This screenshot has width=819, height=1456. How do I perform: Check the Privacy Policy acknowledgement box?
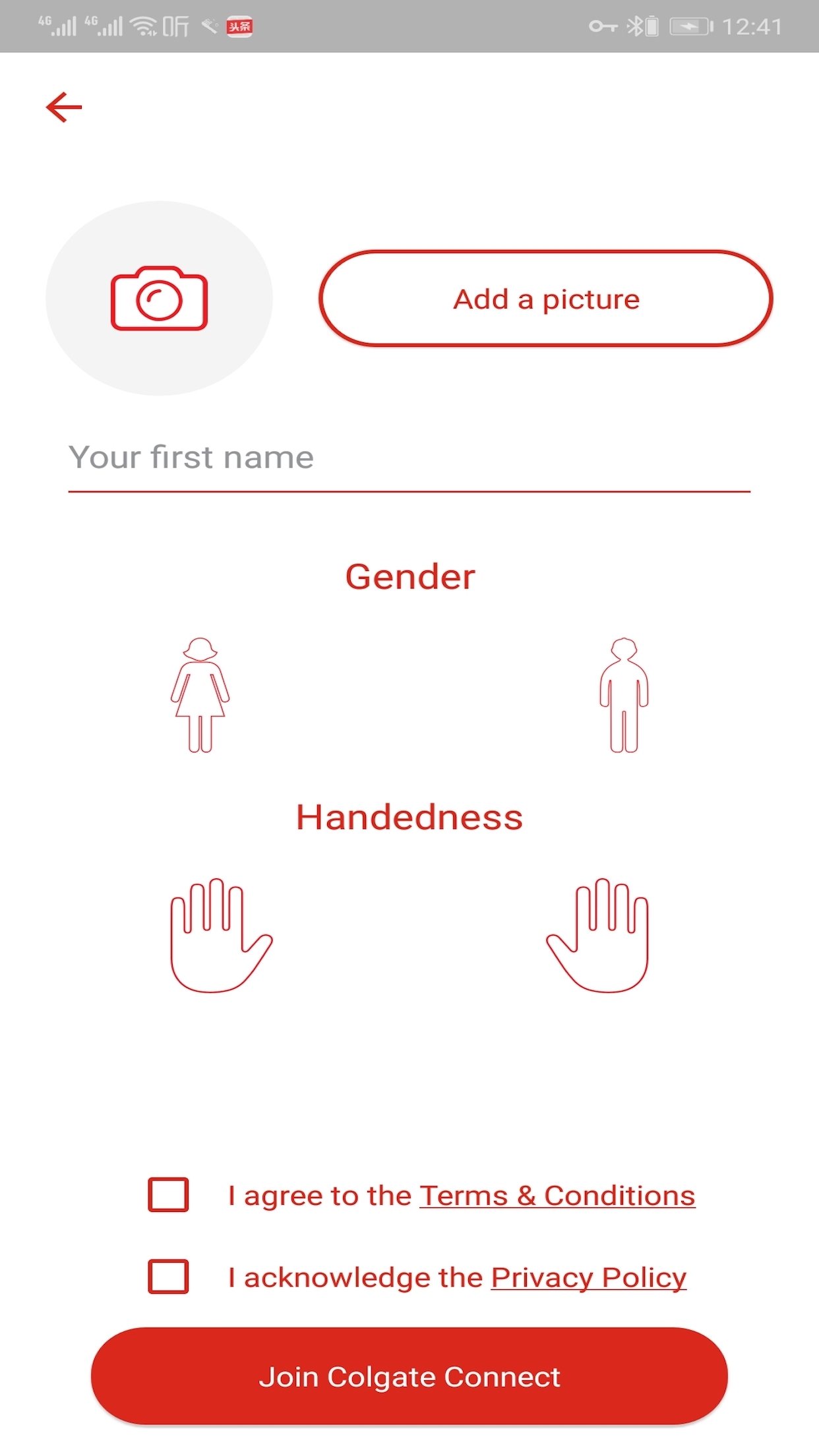pyautogui.click(x=168, y=1277)
